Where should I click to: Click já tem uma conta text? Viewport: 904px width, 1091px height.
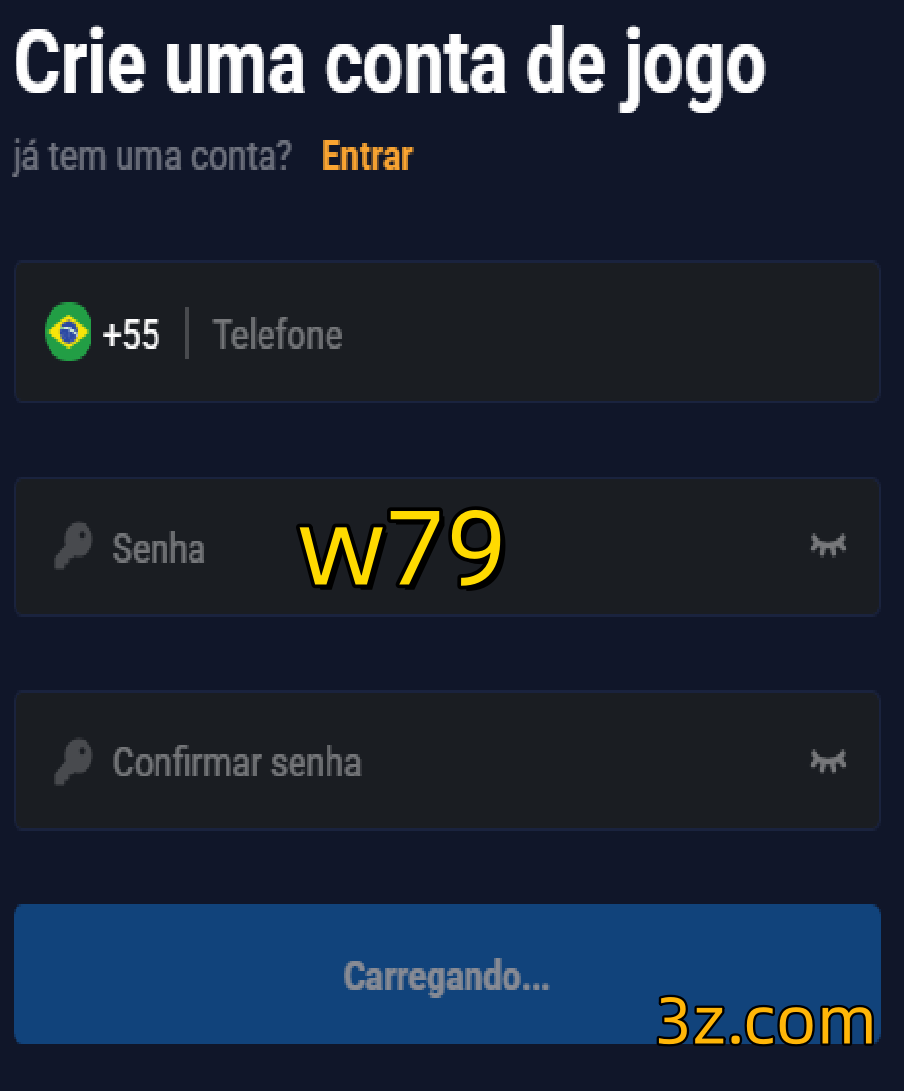150,156
